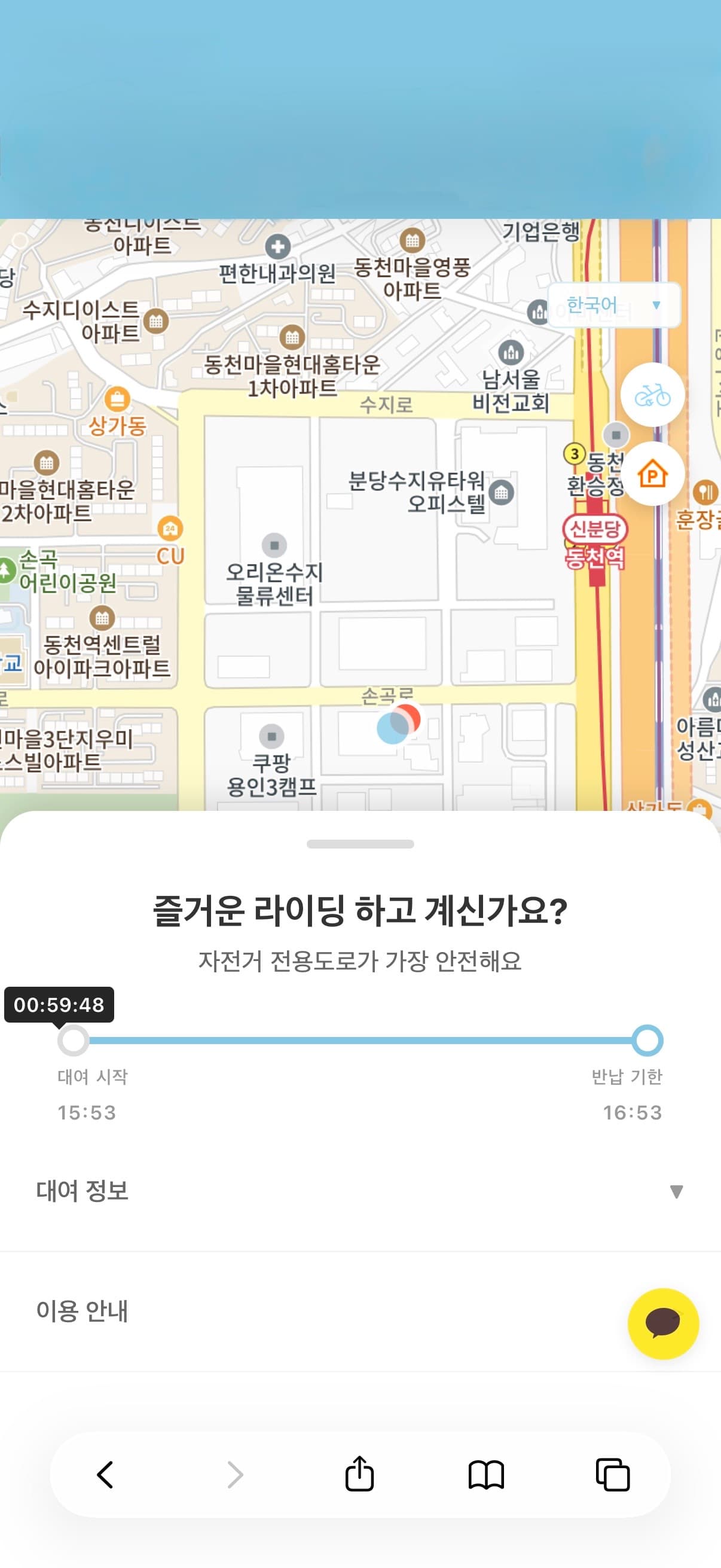Click the 남서울 비전교회 church marker

pos(511,353)
